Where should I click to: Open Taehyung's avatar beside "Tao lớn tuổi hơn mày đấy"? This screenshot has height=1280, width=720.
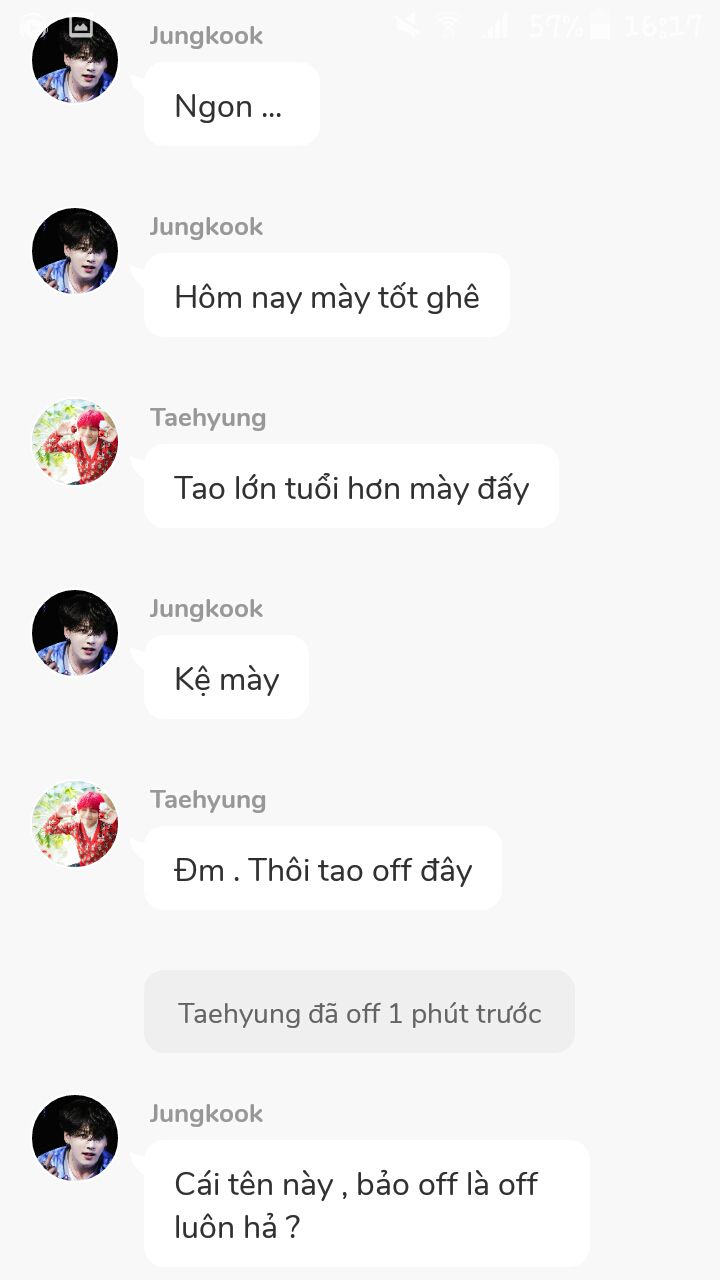[75, 442]
